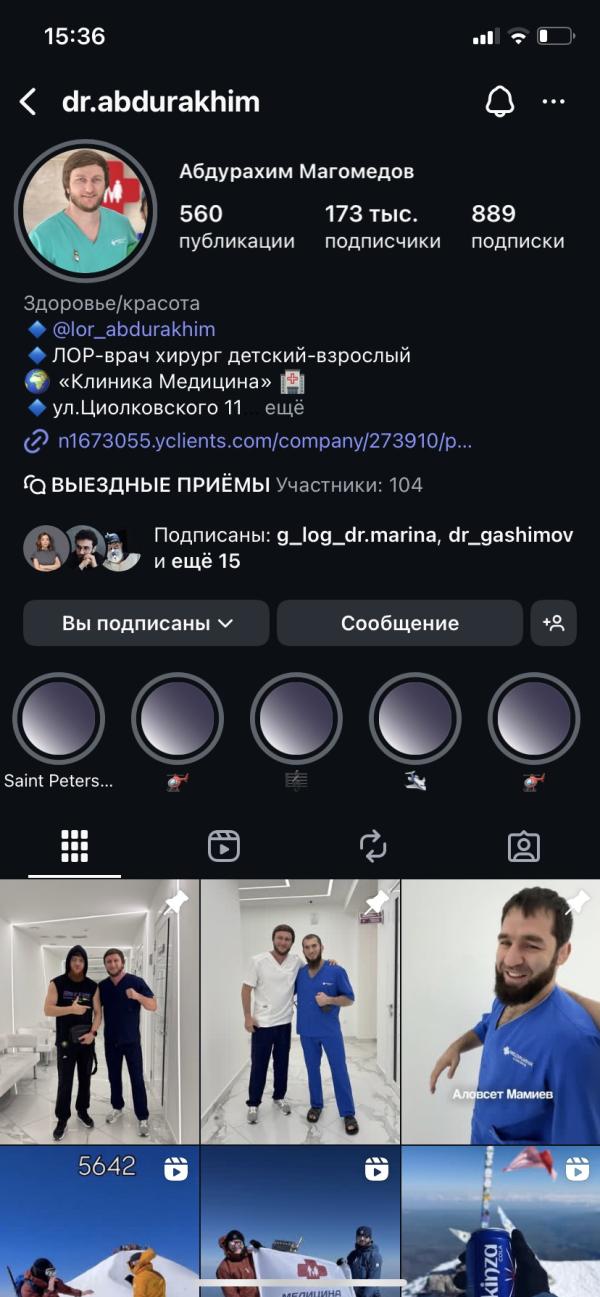Switch to the reposts tab
The height and width of the screenshot is (1297, 600).
pos(373,847)
